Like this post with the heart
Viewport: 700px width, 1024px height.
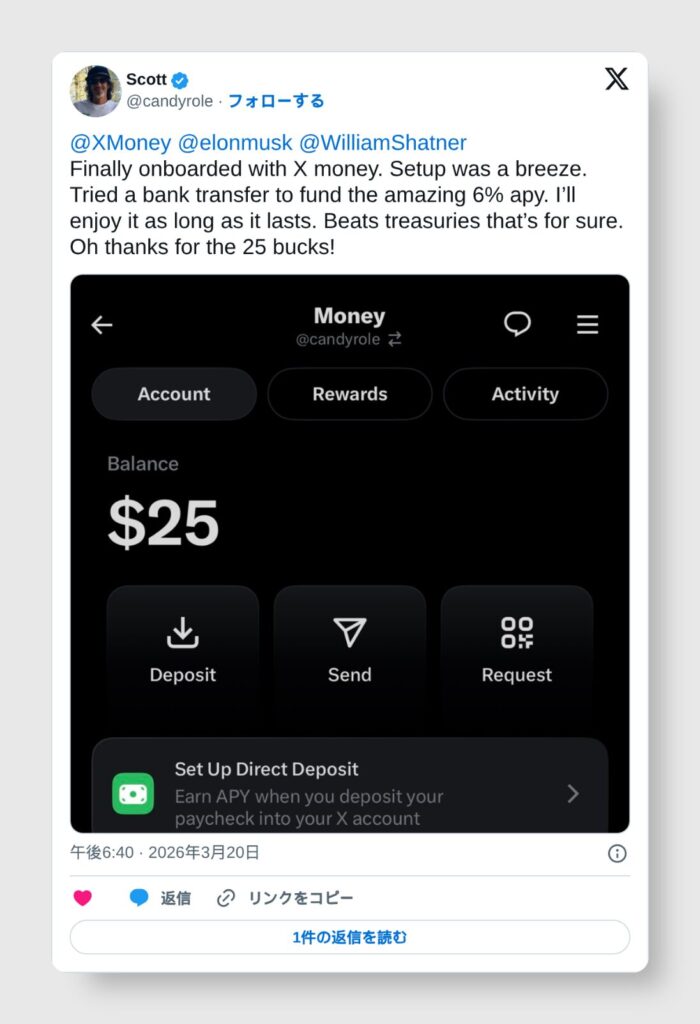click(83, 898)
